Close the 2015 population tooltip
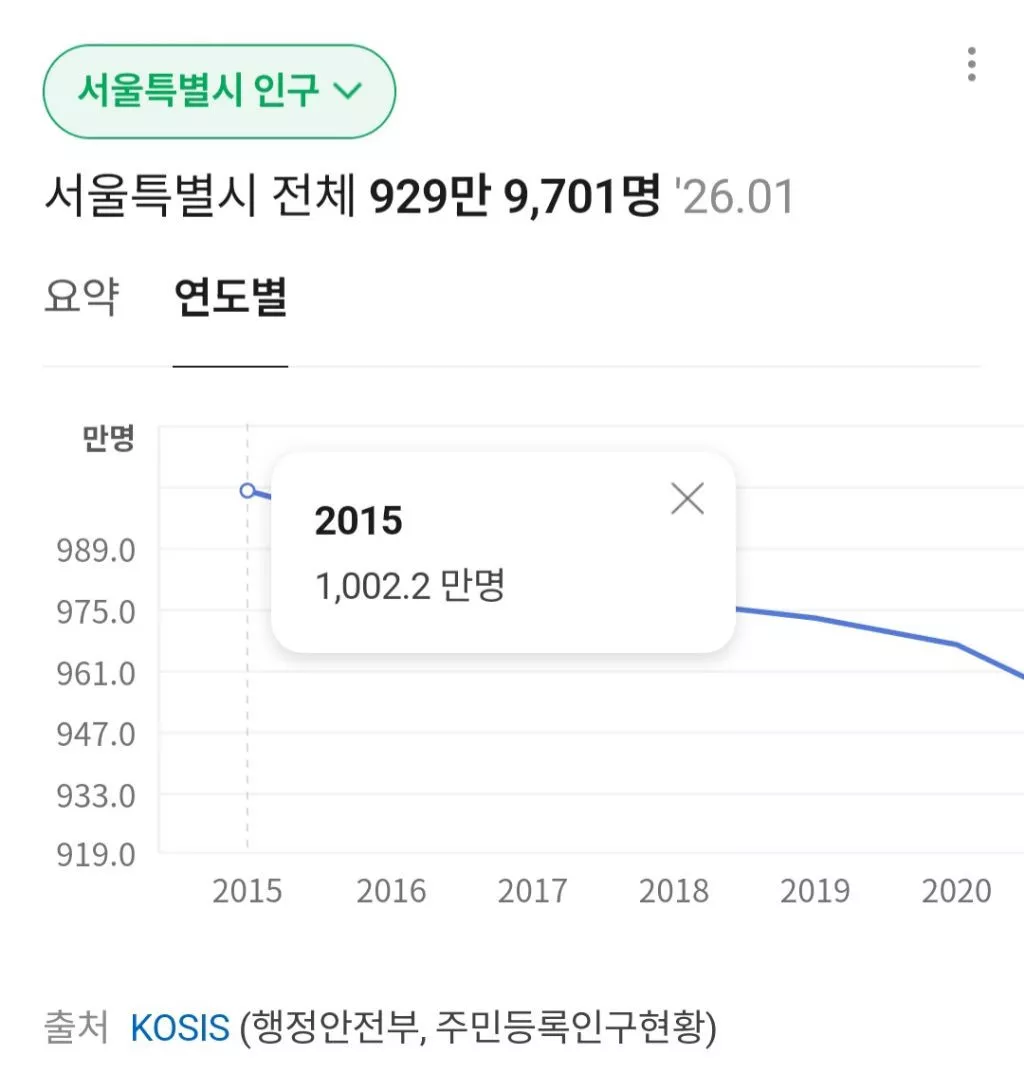The image size is (1024, 1072). 687,498
